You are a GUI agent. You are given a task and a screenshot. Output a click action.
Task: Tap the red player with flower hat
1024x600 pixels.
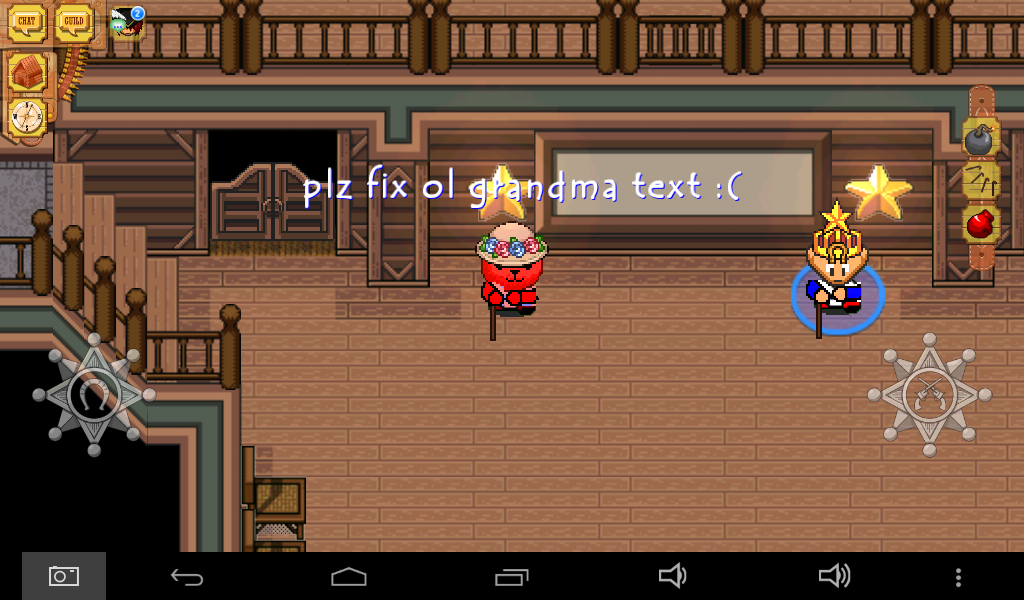[x=511, y=274]
